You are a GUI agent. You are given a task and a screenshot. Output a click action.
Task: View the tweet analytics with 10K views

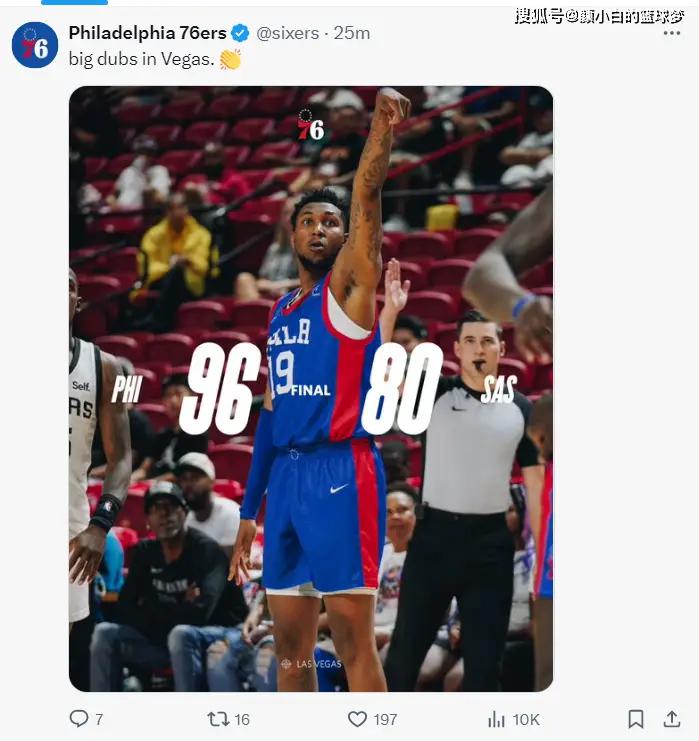point(497,718)
